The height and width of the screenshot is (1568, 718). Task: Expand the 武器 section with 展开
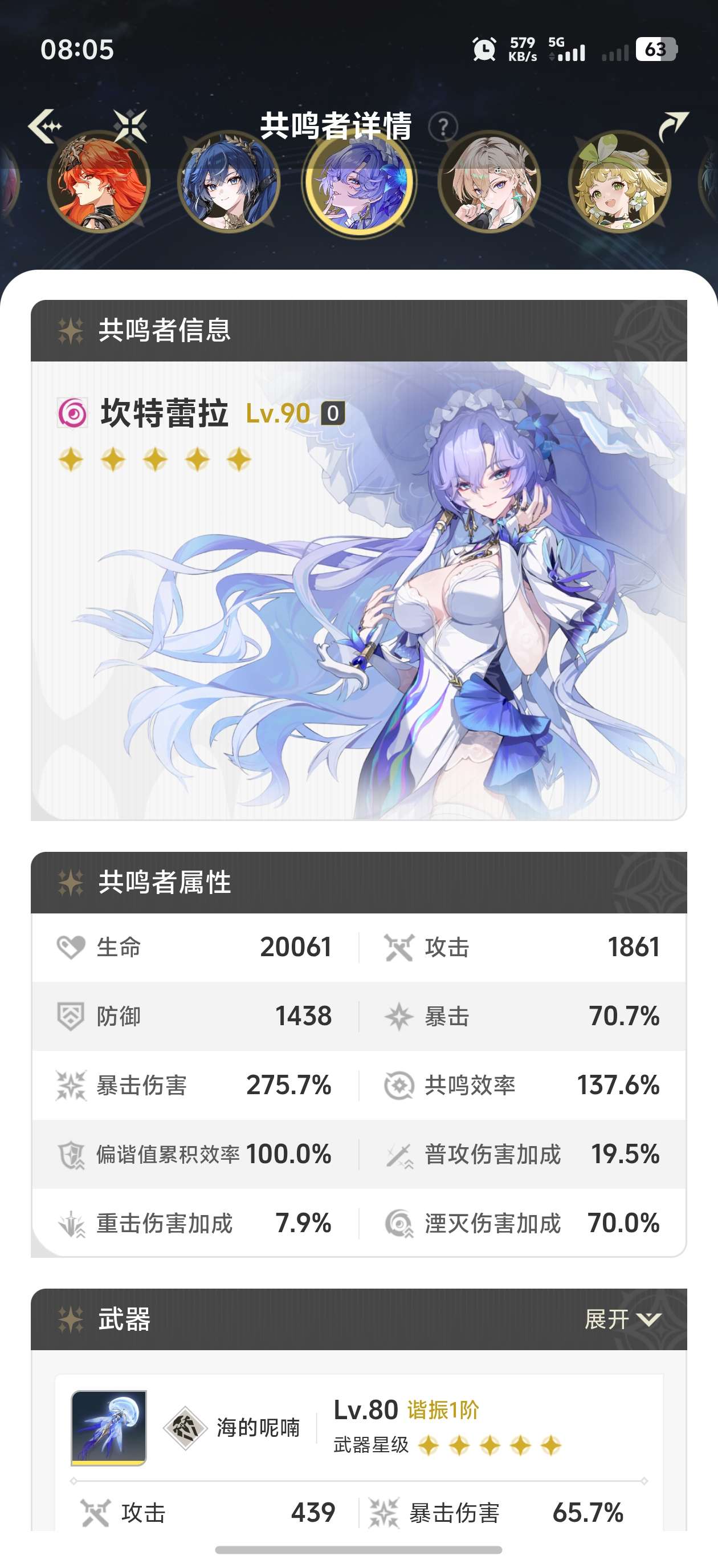pos(622,1319)
